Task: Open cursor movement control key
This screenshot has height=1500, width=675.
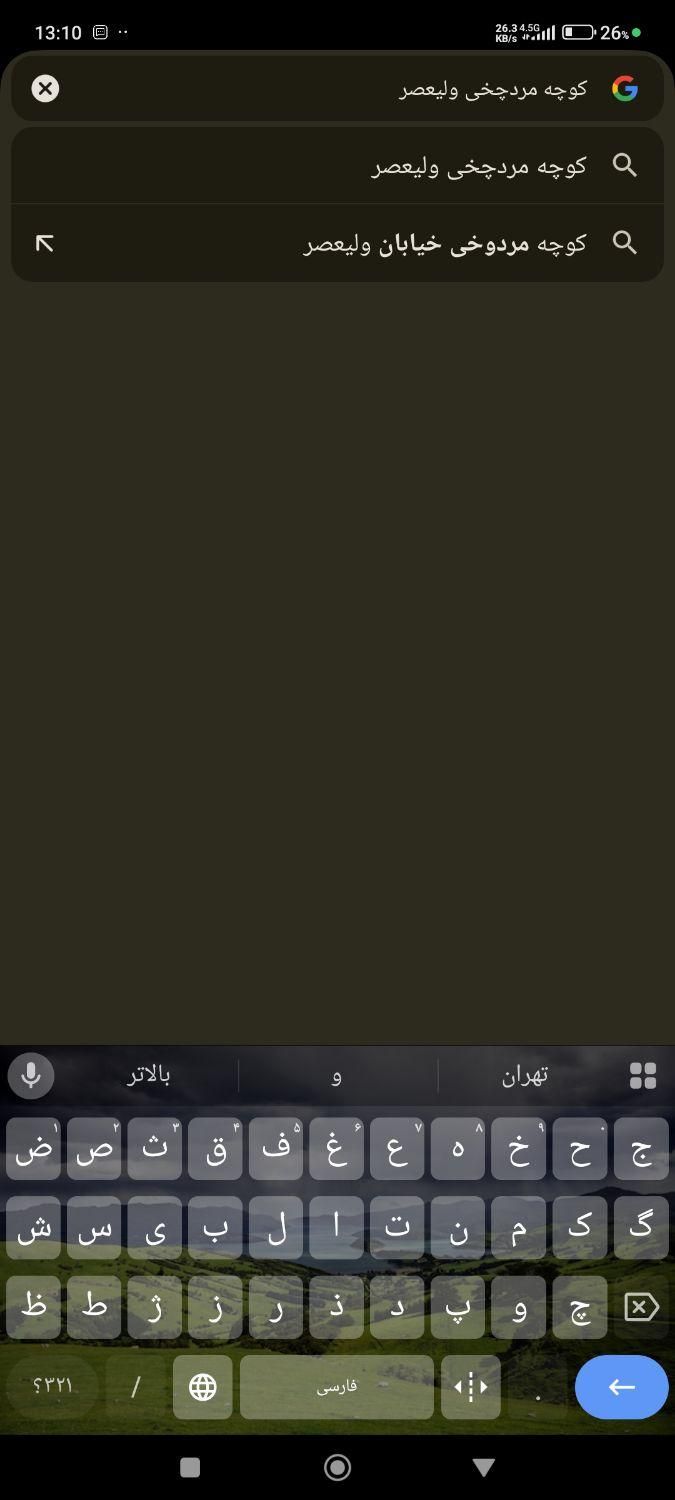Action: [471, 1387]
